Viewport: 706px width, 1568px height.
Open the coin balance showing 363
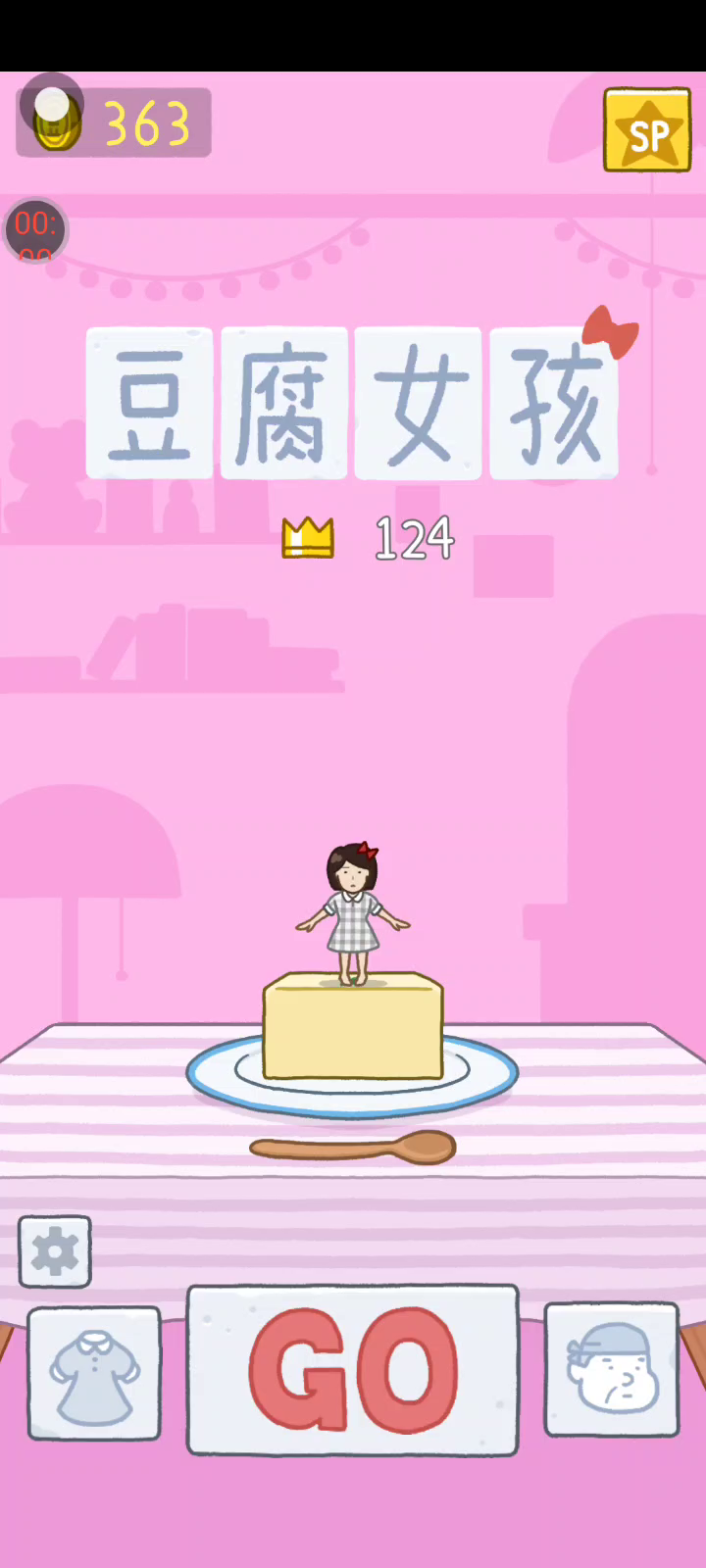coord(114,123)
